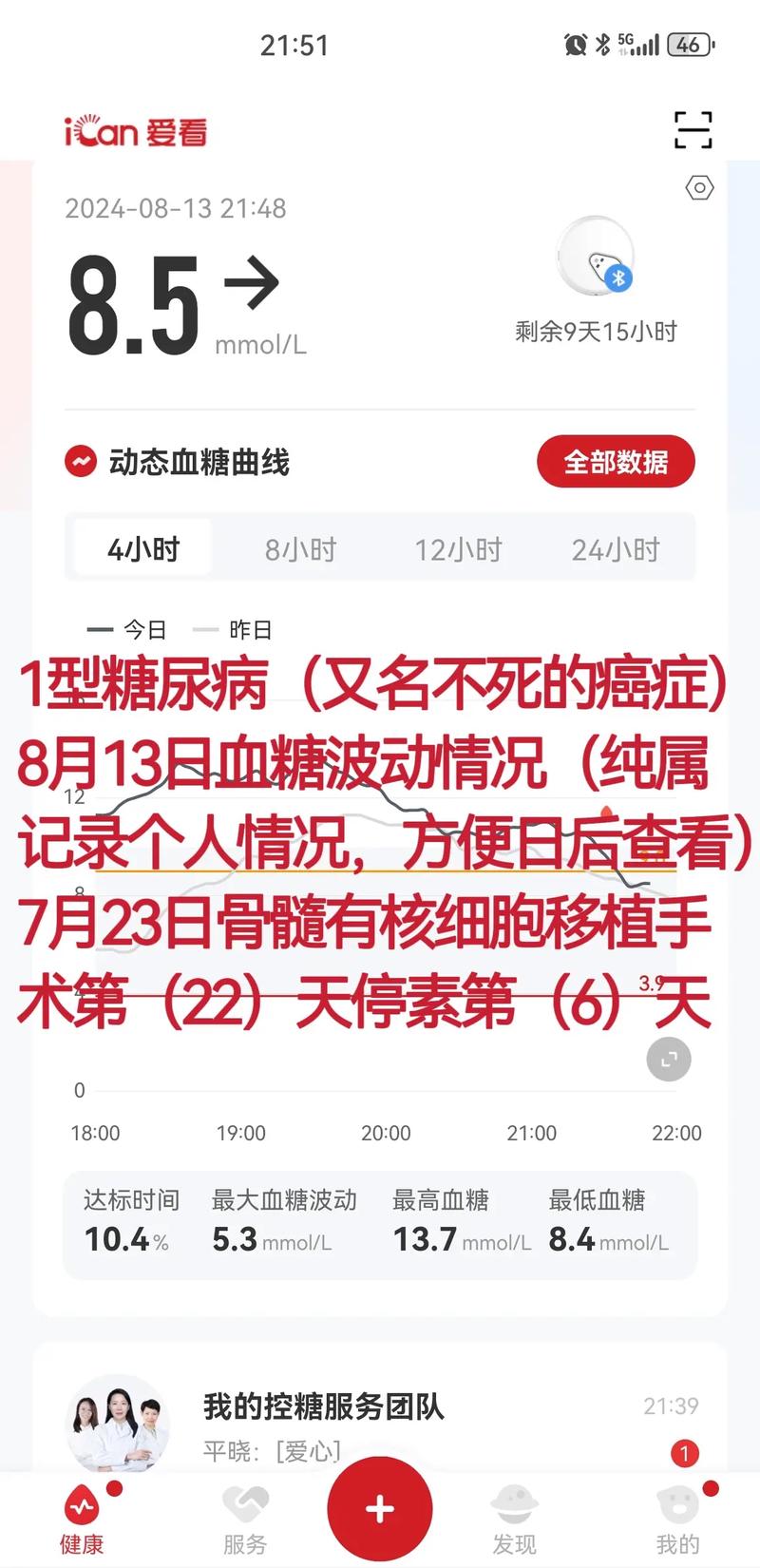Open the scan icon in the header
The height and width of the screenshot is (1568, 760).
point(693,130)
